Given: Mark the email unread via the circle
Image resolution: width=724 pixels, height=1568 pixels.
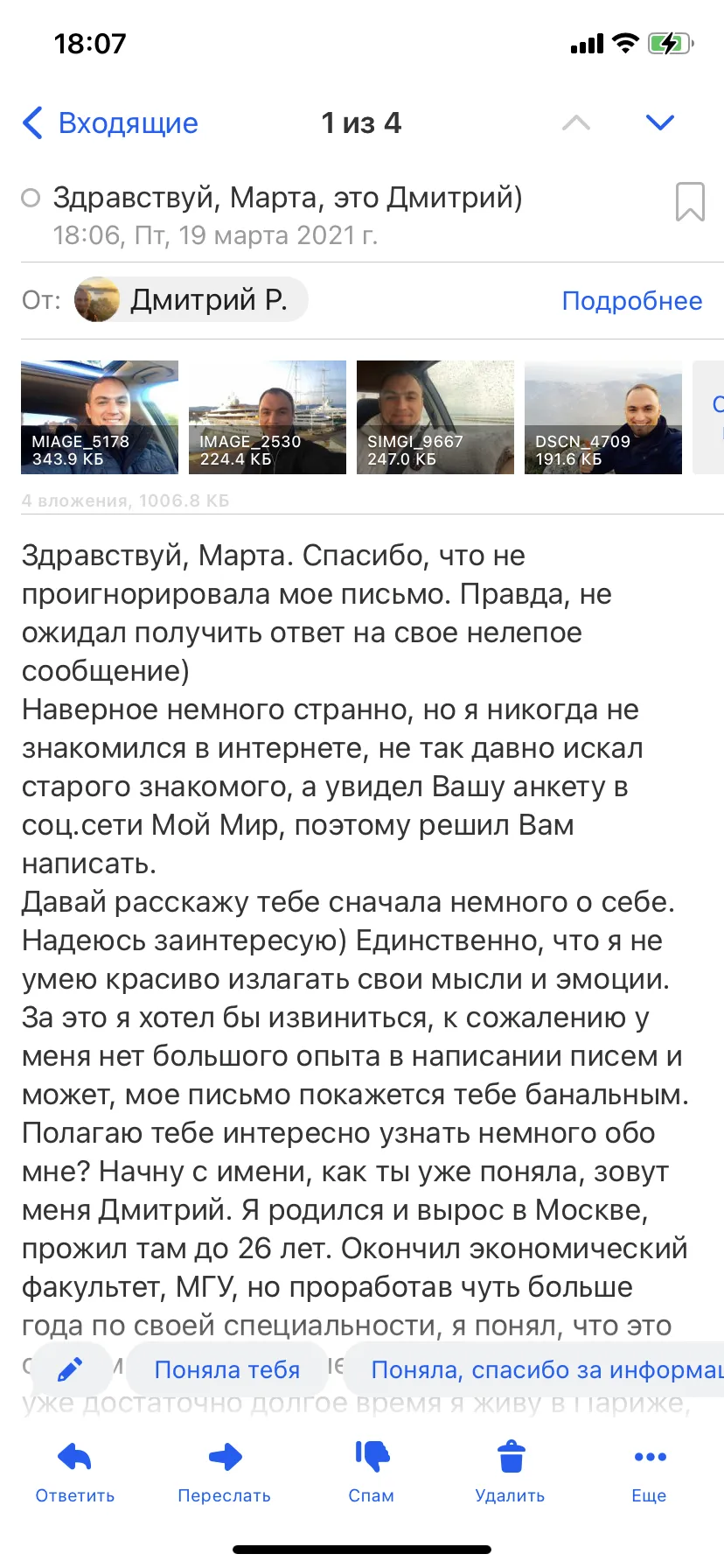Looking at the screenshot, I should pos(31,199).
